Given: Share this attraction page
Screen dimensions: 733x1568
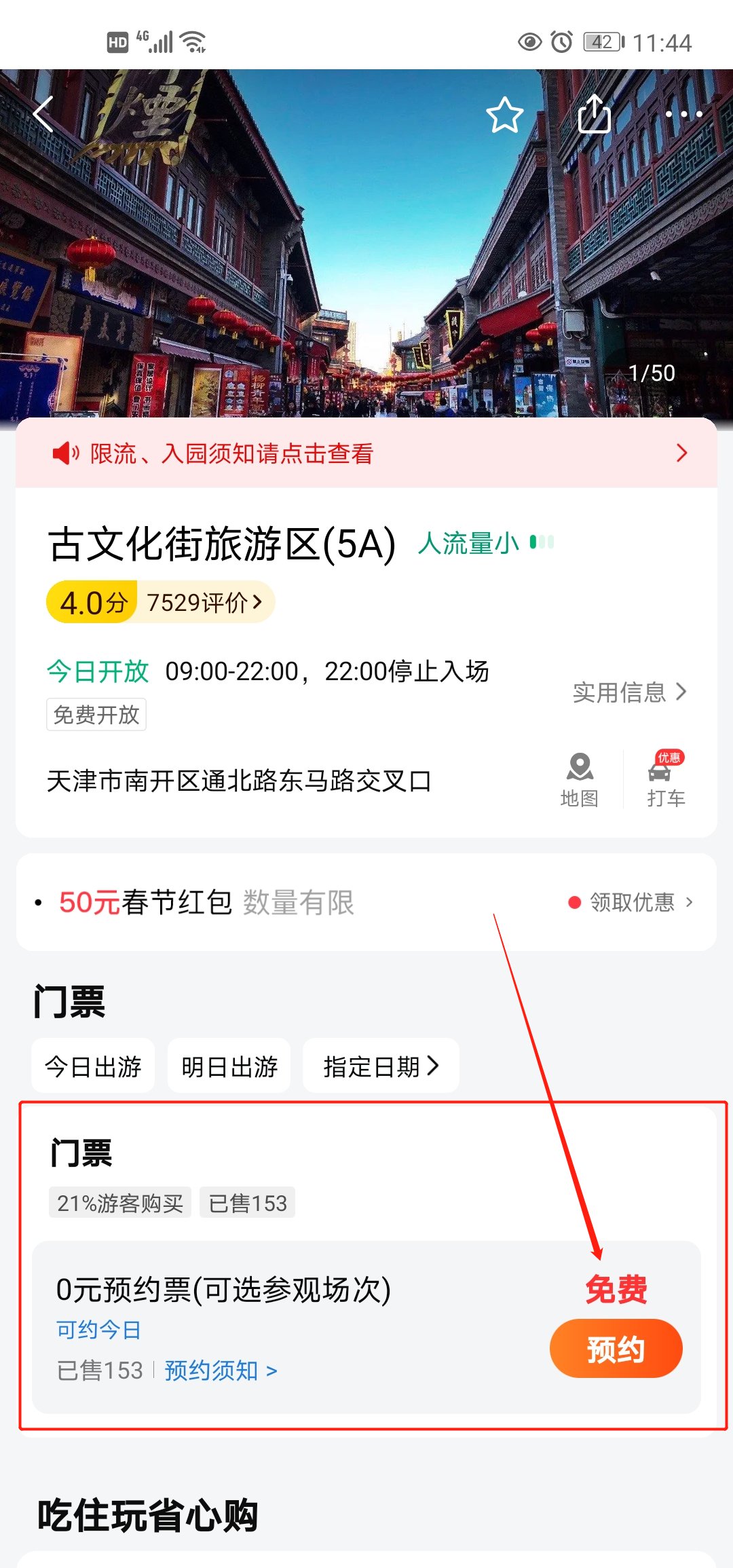Looking at the screenshot, I should 594,114.
